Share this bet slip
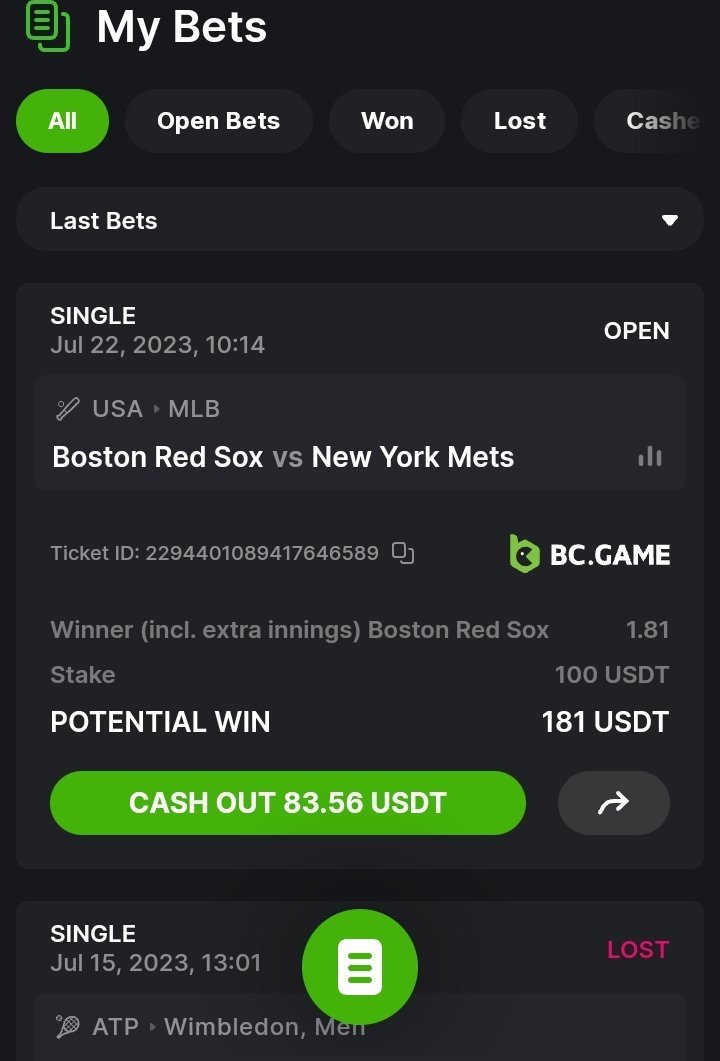 tap(613, 802)
